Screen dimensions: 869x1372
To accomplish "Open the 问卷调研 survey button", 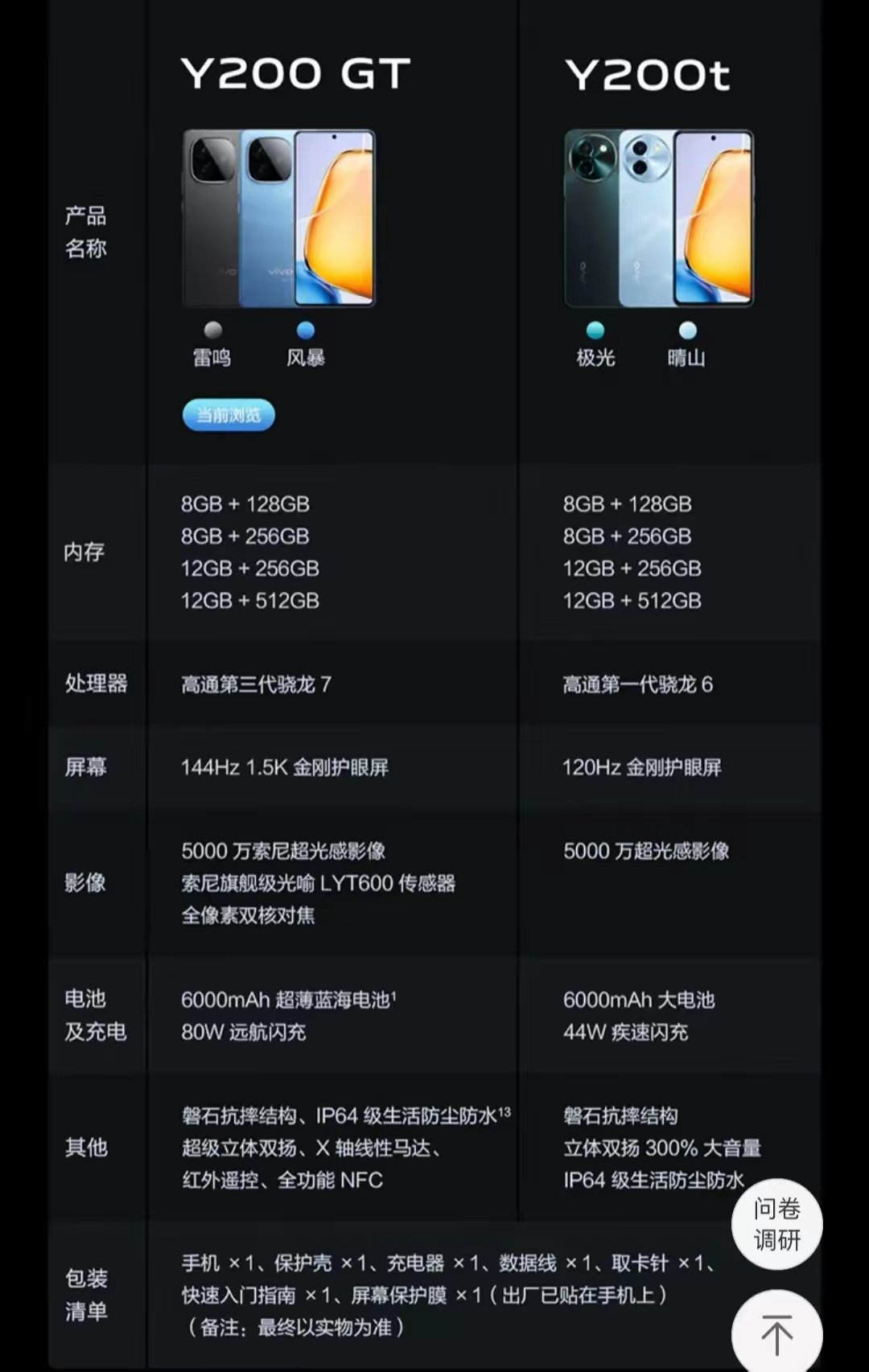I will [776, 1224].
